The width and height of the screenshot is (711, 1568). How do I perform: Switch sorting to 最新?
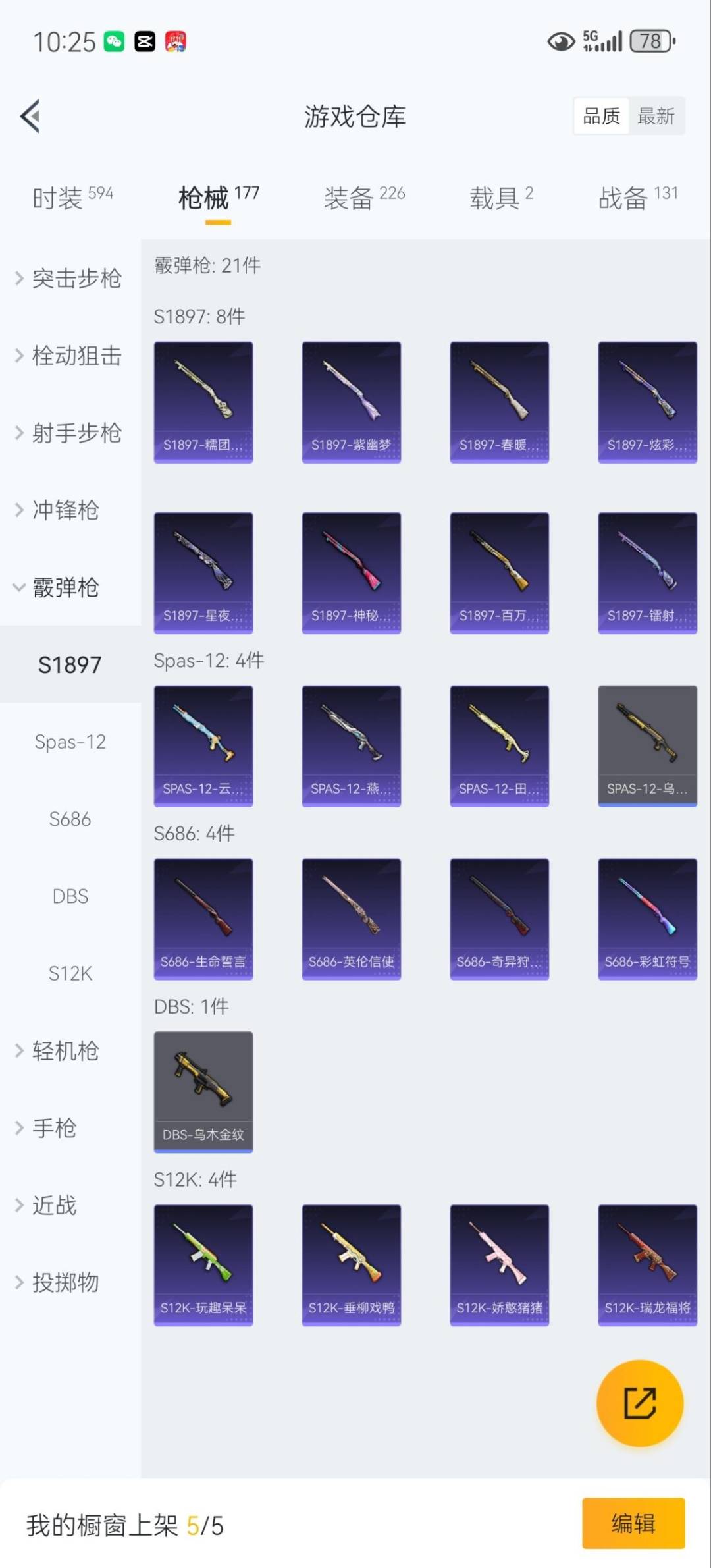click(656, 115)
